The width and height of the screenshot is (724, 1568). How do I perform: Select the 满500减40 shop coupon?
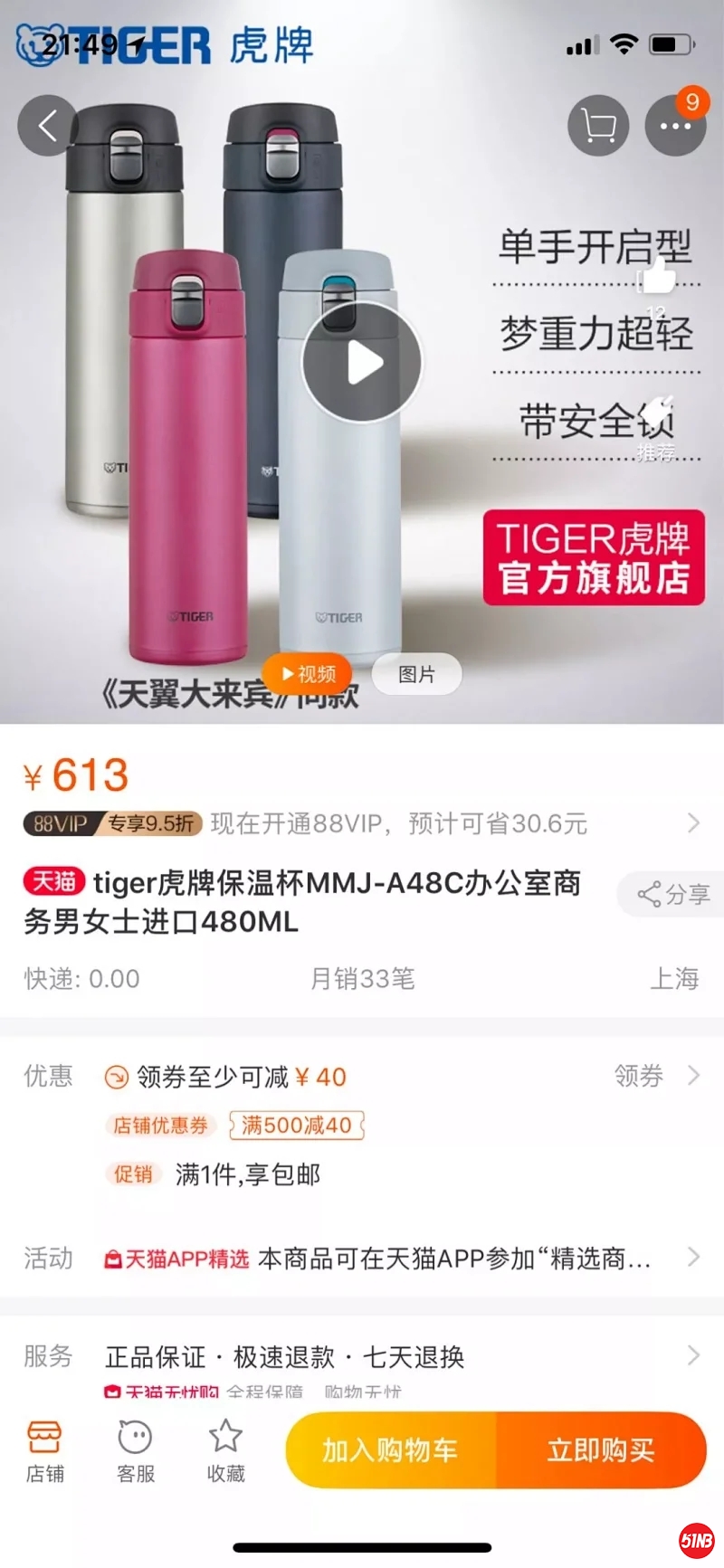tap(296, 1125)
